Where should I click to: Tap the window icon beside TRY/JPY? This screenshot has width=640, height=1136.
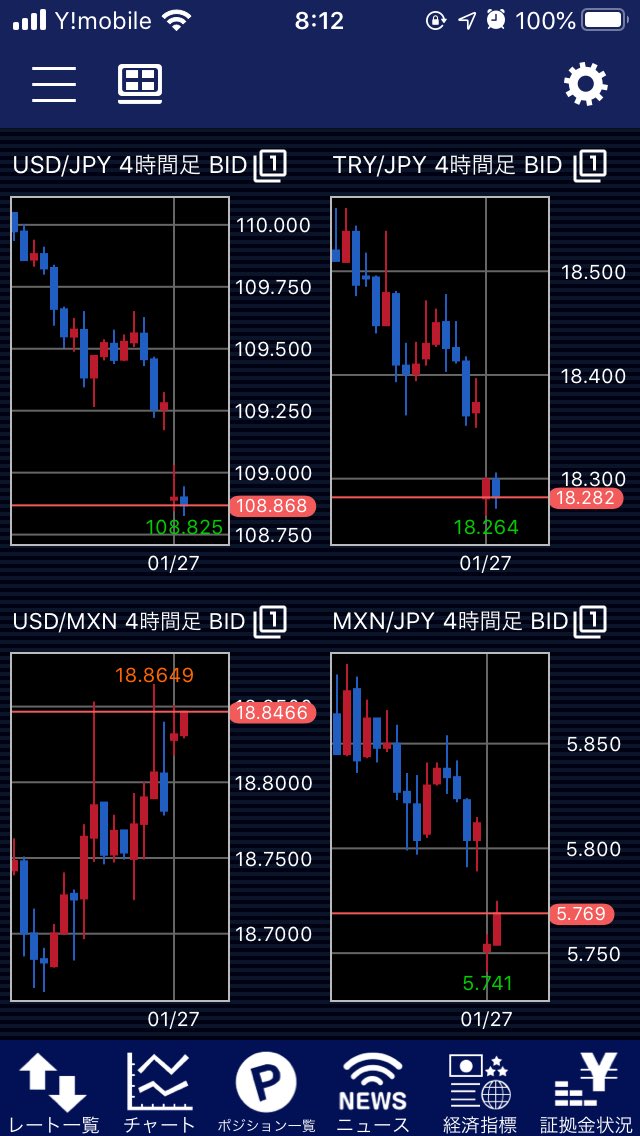tap(590, 166)
